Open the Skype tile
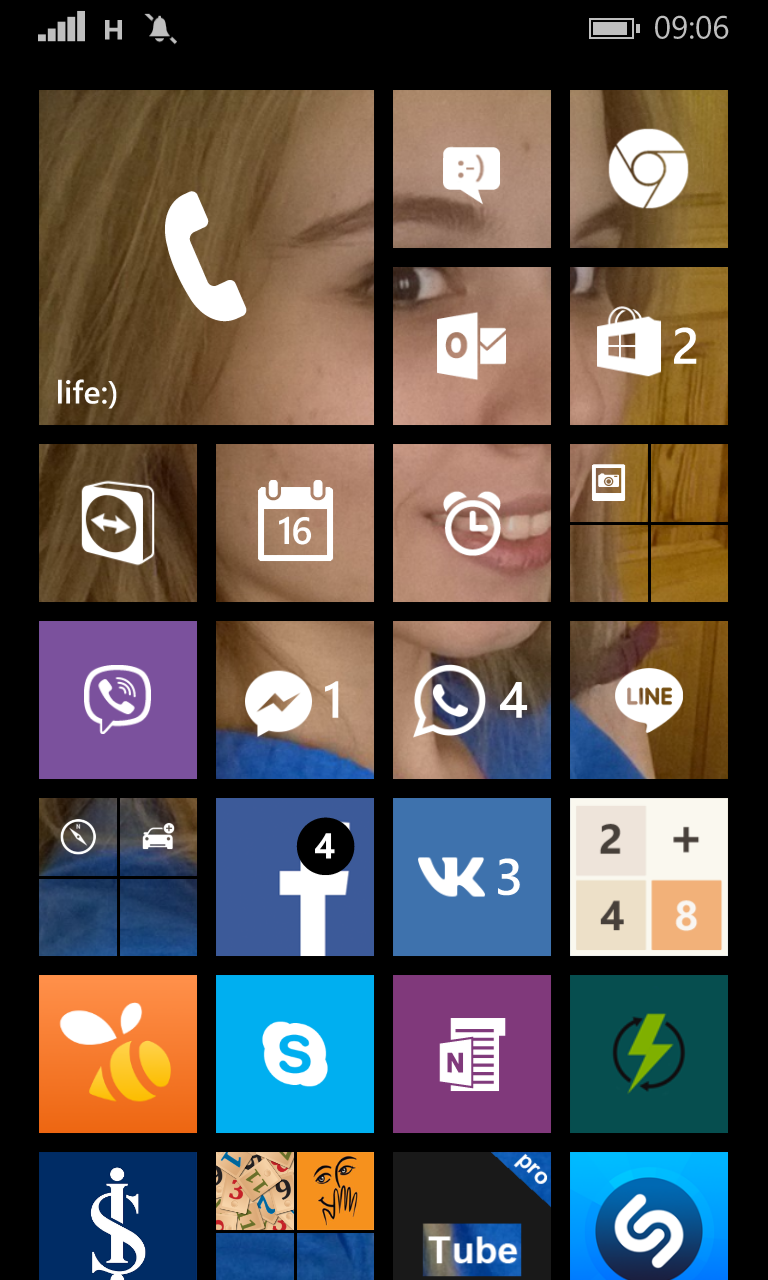The width and height of the screenshot is (768, 1280). click(x=295, y=1054)
